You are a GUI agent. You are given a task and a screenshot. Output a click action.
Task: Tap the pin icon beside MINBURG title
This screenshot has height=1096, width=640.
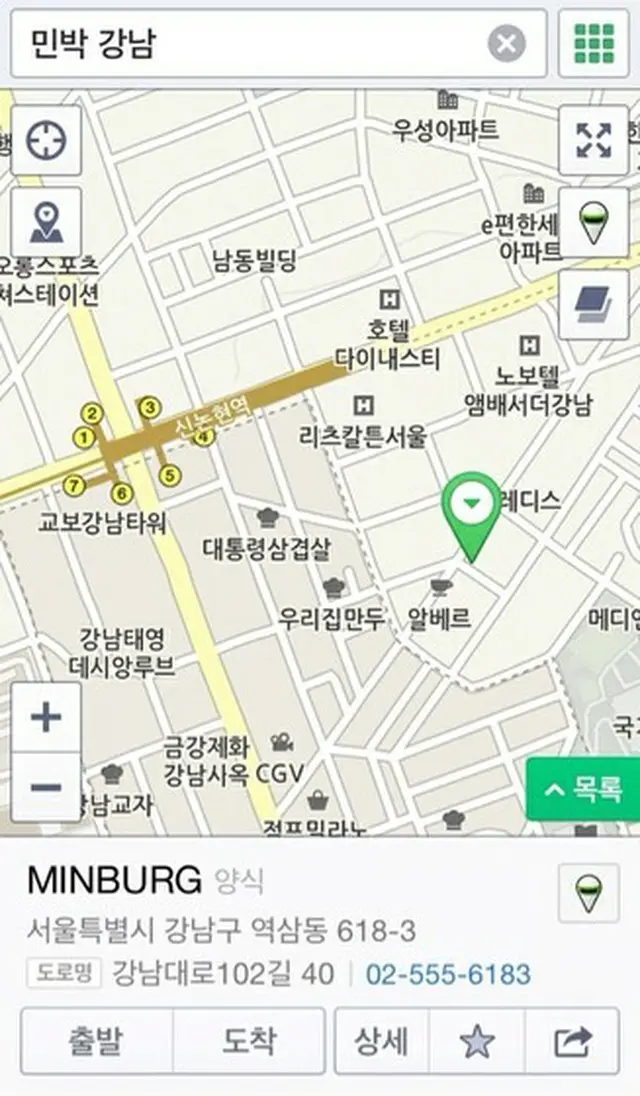point(587,892)
